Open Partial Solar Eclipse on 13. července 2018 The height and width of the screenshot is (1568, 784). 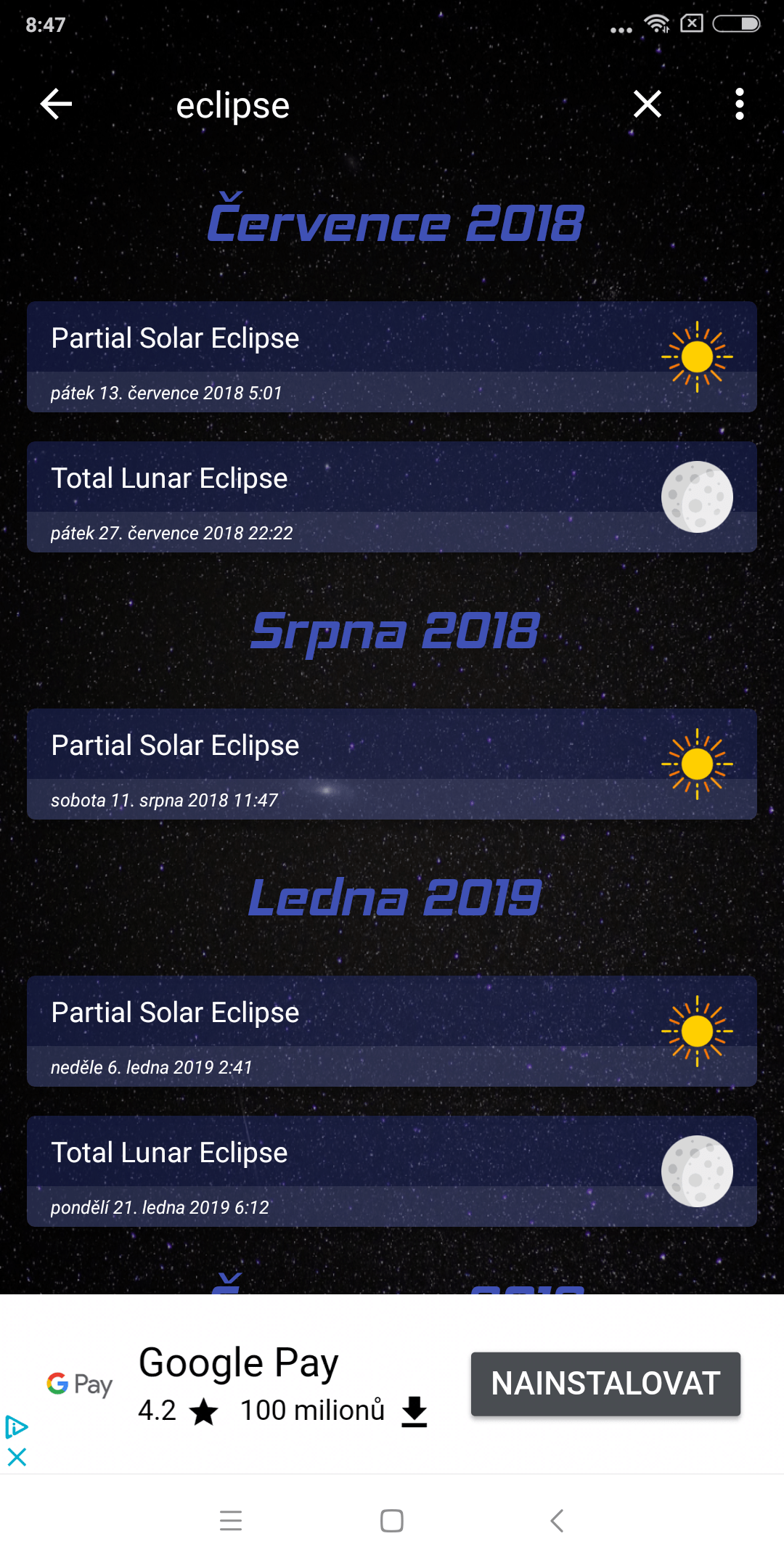tap(392, 357)
